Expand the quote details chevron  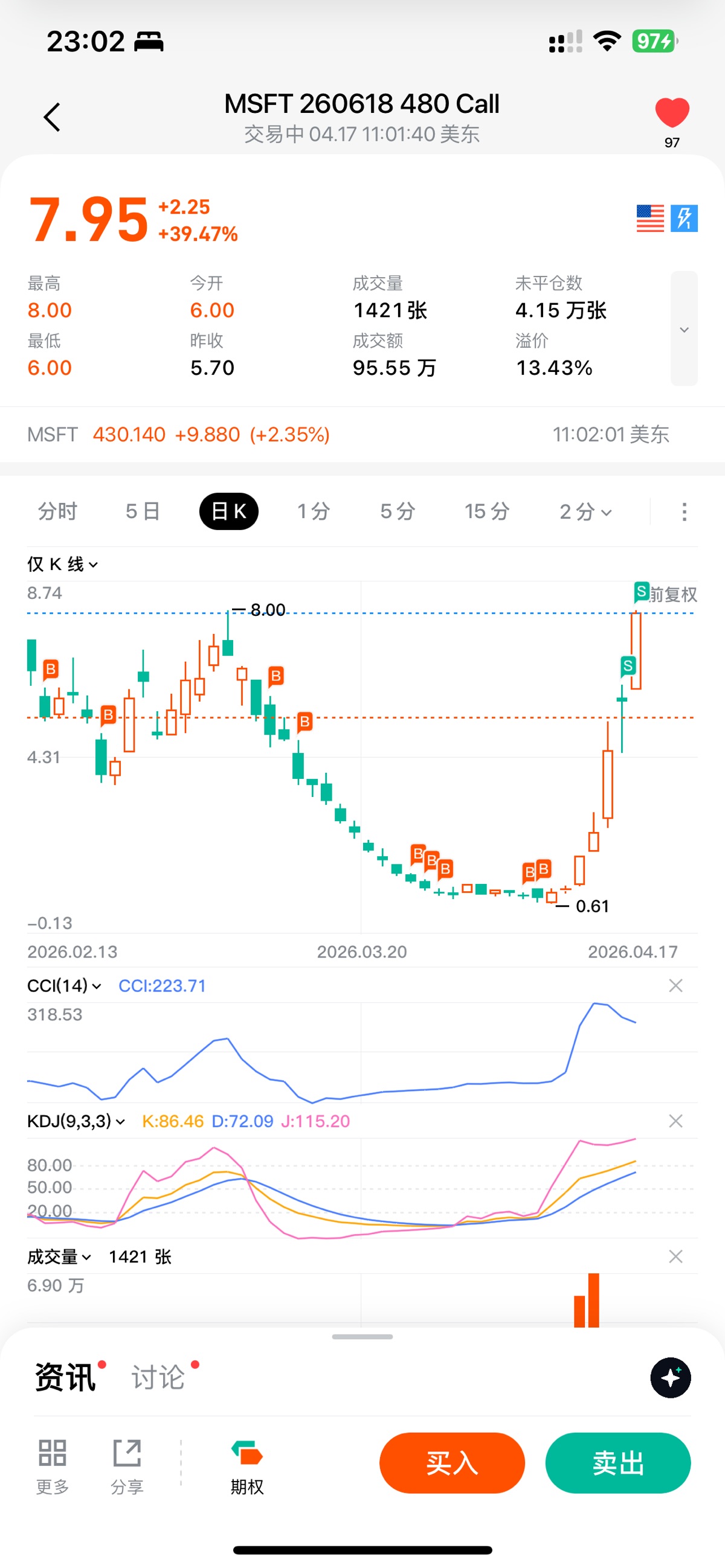[683, 328]
